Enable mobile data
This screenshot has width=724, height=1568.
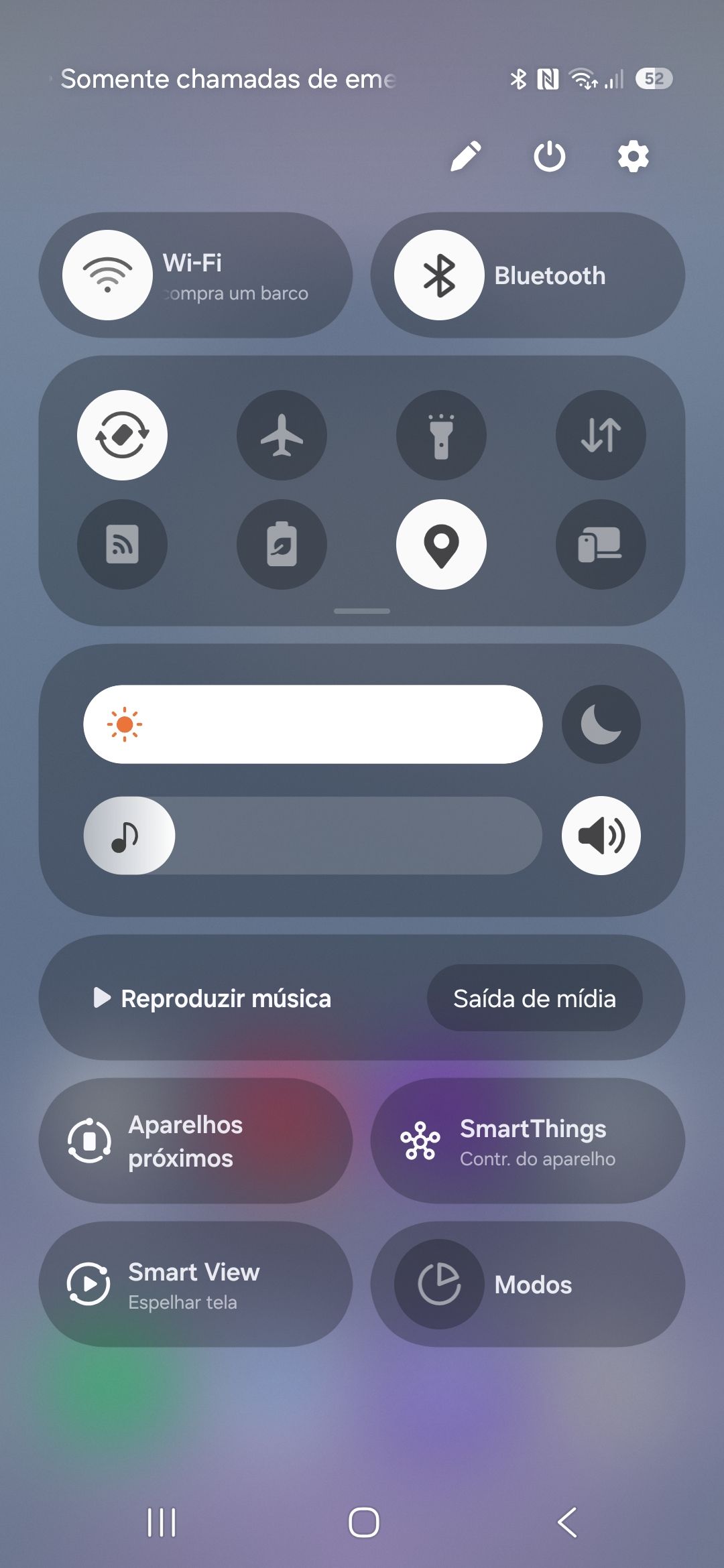pos(601,435)
